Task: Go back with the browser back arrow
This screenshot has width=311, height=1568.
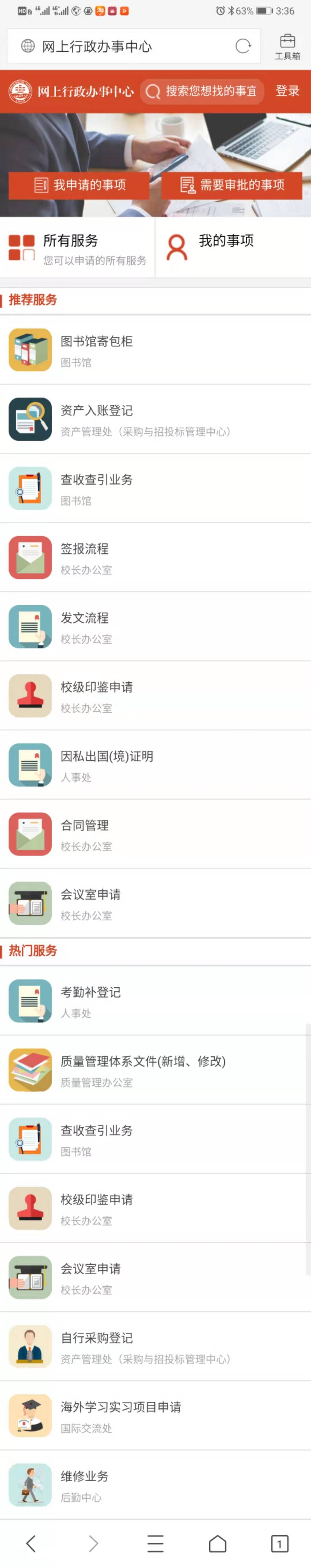Action: pyautogui.click(x=31, y=1543)
